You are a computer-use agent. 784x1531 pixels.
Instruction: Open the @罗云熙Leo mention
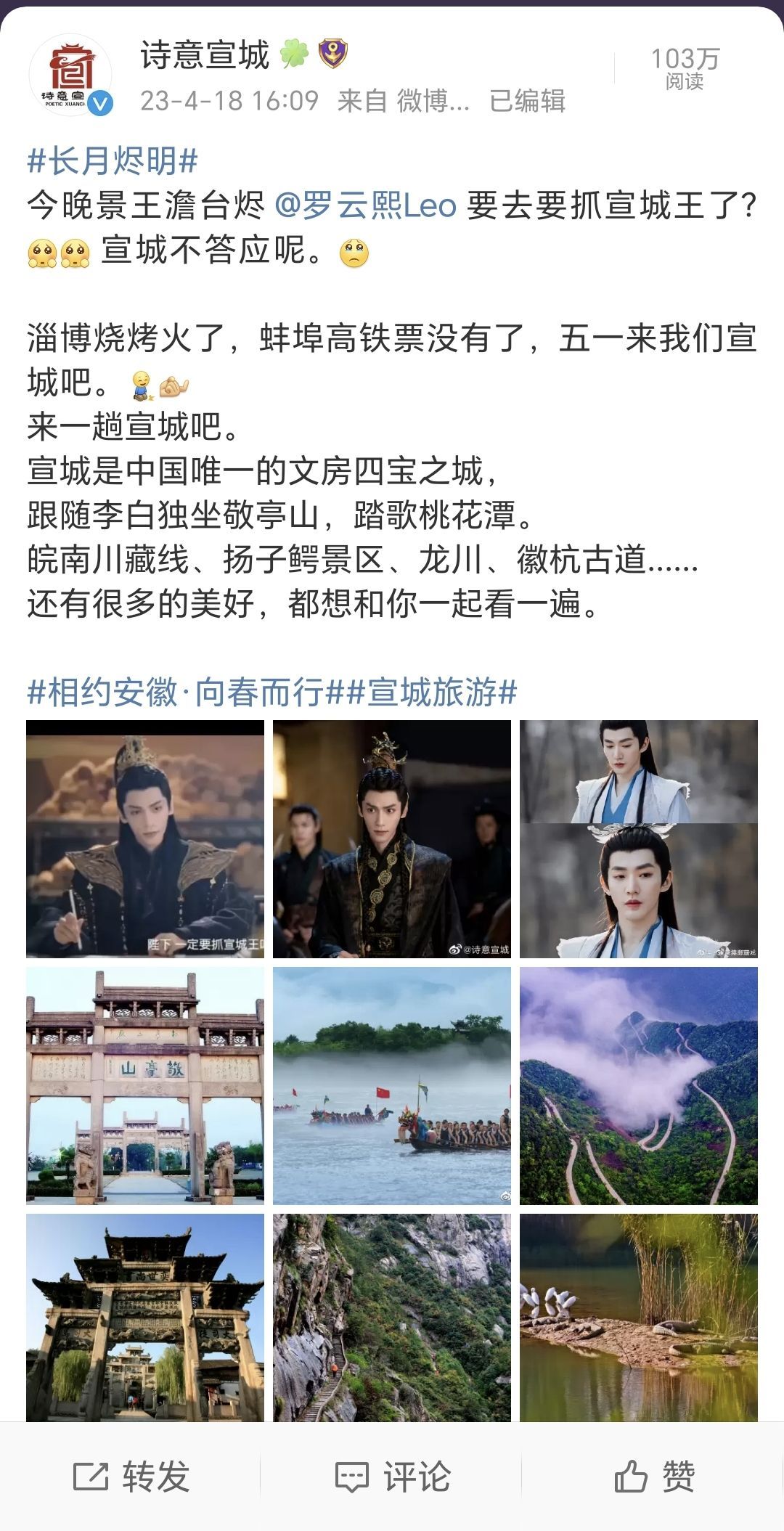[365, 205]
